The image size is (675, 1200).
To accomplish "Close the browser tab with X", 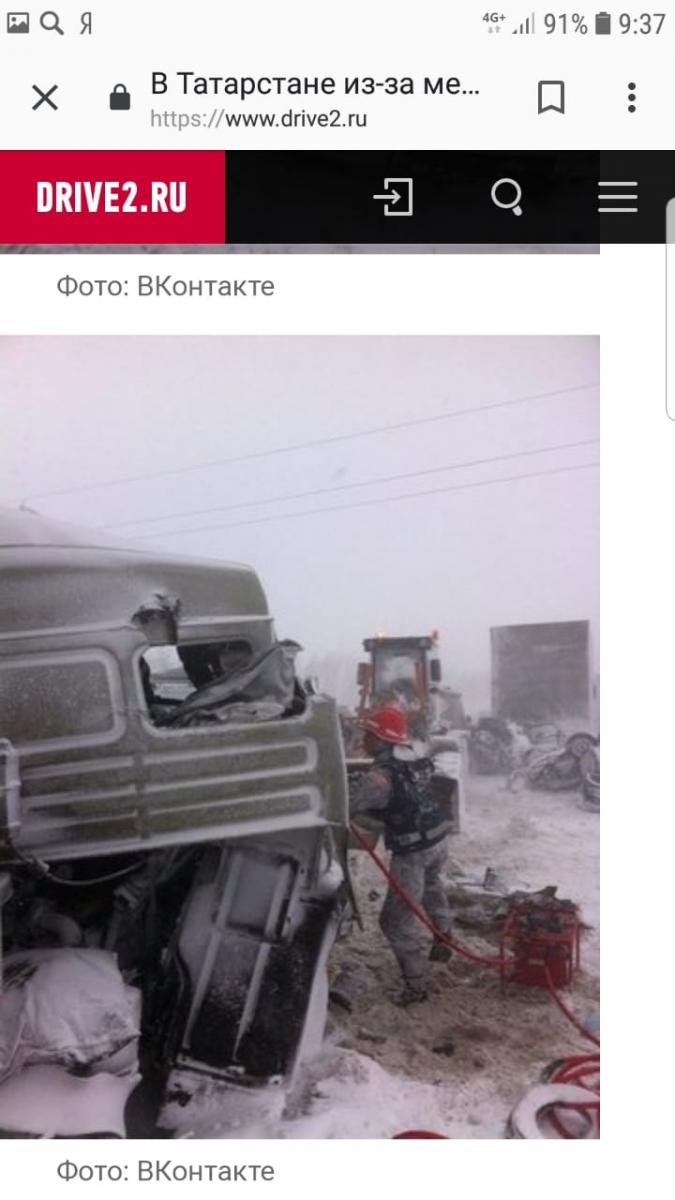I will tap(45, 98).
